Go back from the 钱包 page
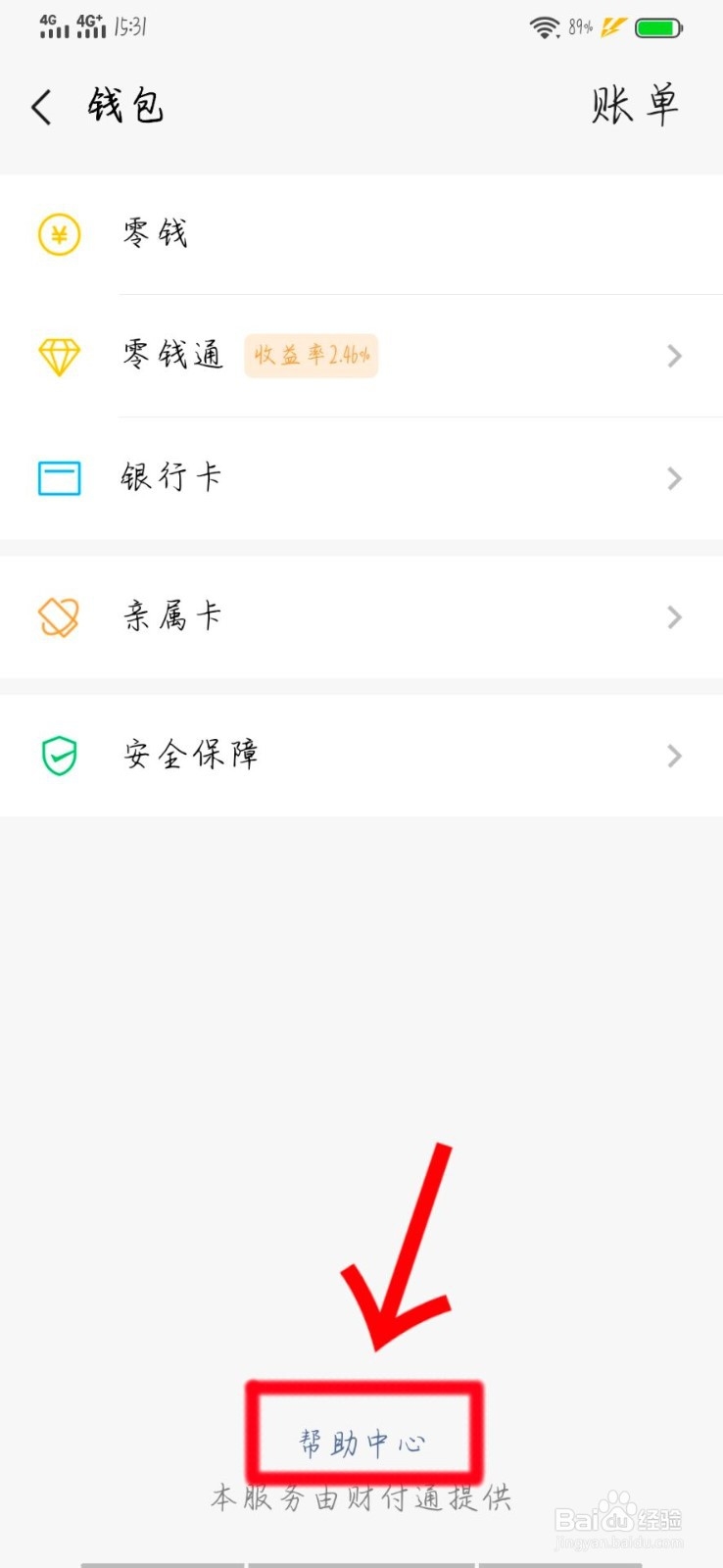723x1568 pixels. (41, 107)
